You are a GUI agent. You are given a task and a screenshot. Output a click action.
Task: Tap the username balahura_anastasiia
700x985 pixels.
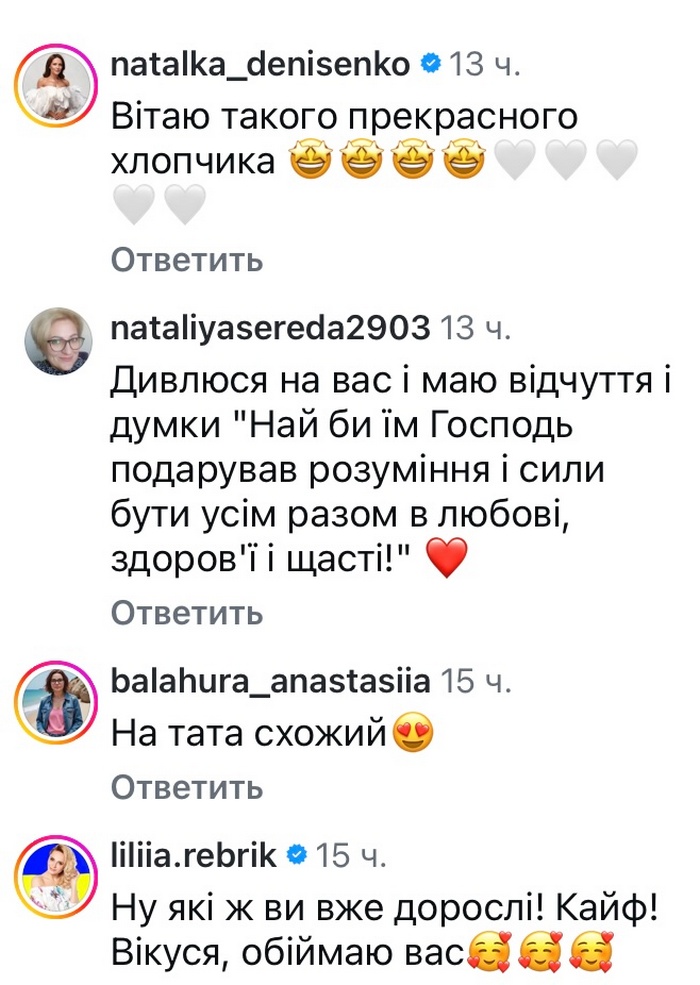click(x=271, y=682)
